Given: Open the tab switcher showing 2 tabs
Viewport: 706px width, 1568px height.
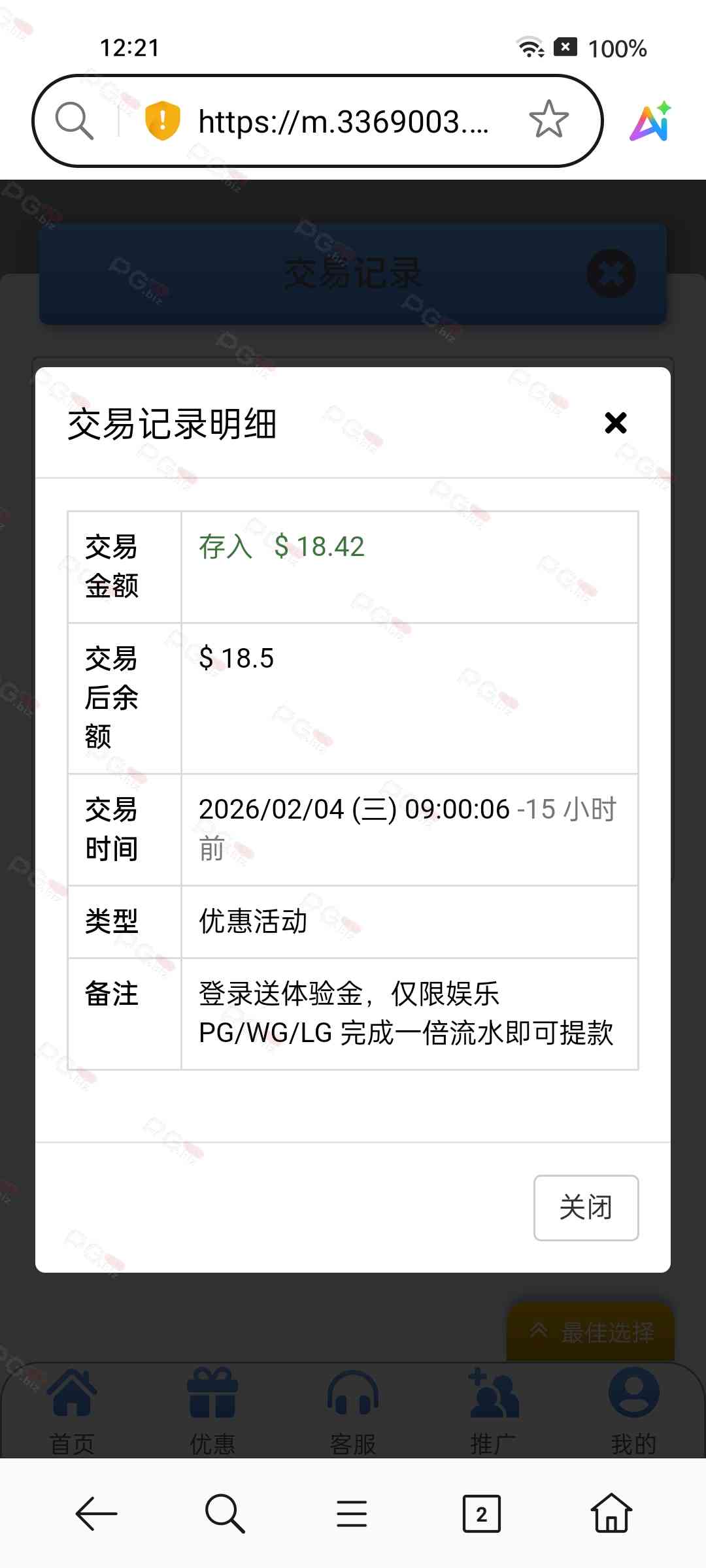Looking at the screenshot, I should click(x=481, y=1513).
